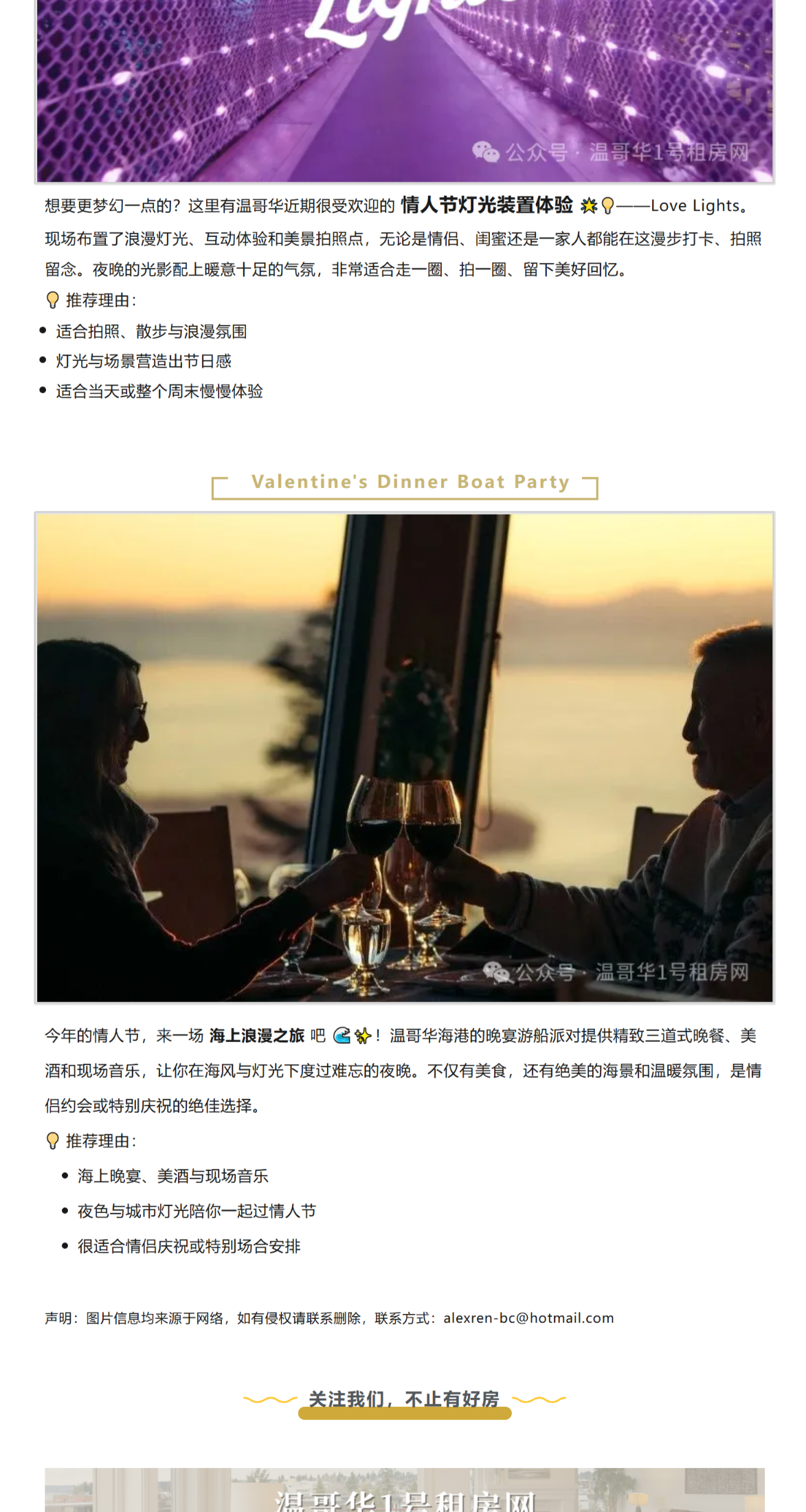Open the 温哥华1号租房网 banner image
Viewport: 806px width, 1512px height.
[404, 1490]
